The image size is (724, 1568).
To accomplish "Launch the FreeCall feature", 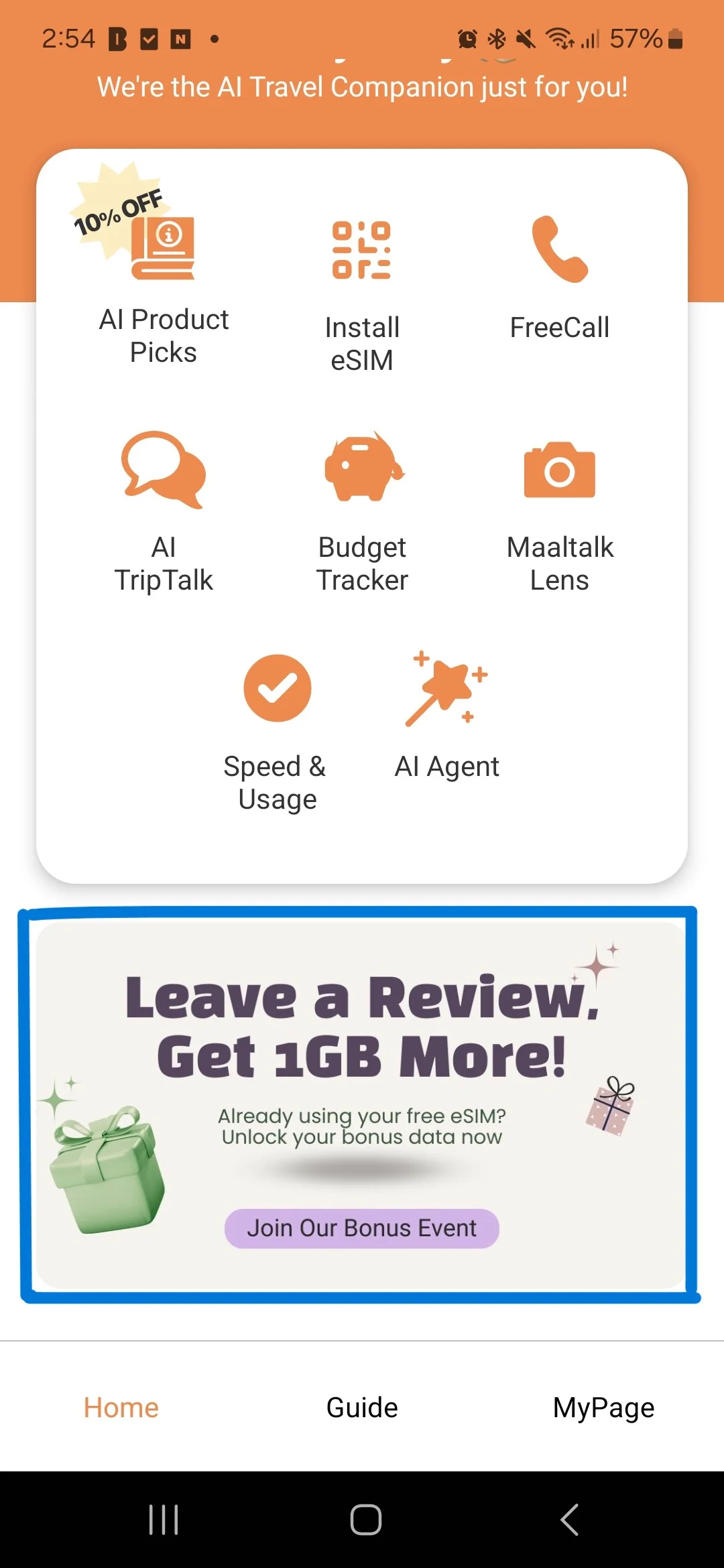I will pyautogui.click(x=560, y=281).
